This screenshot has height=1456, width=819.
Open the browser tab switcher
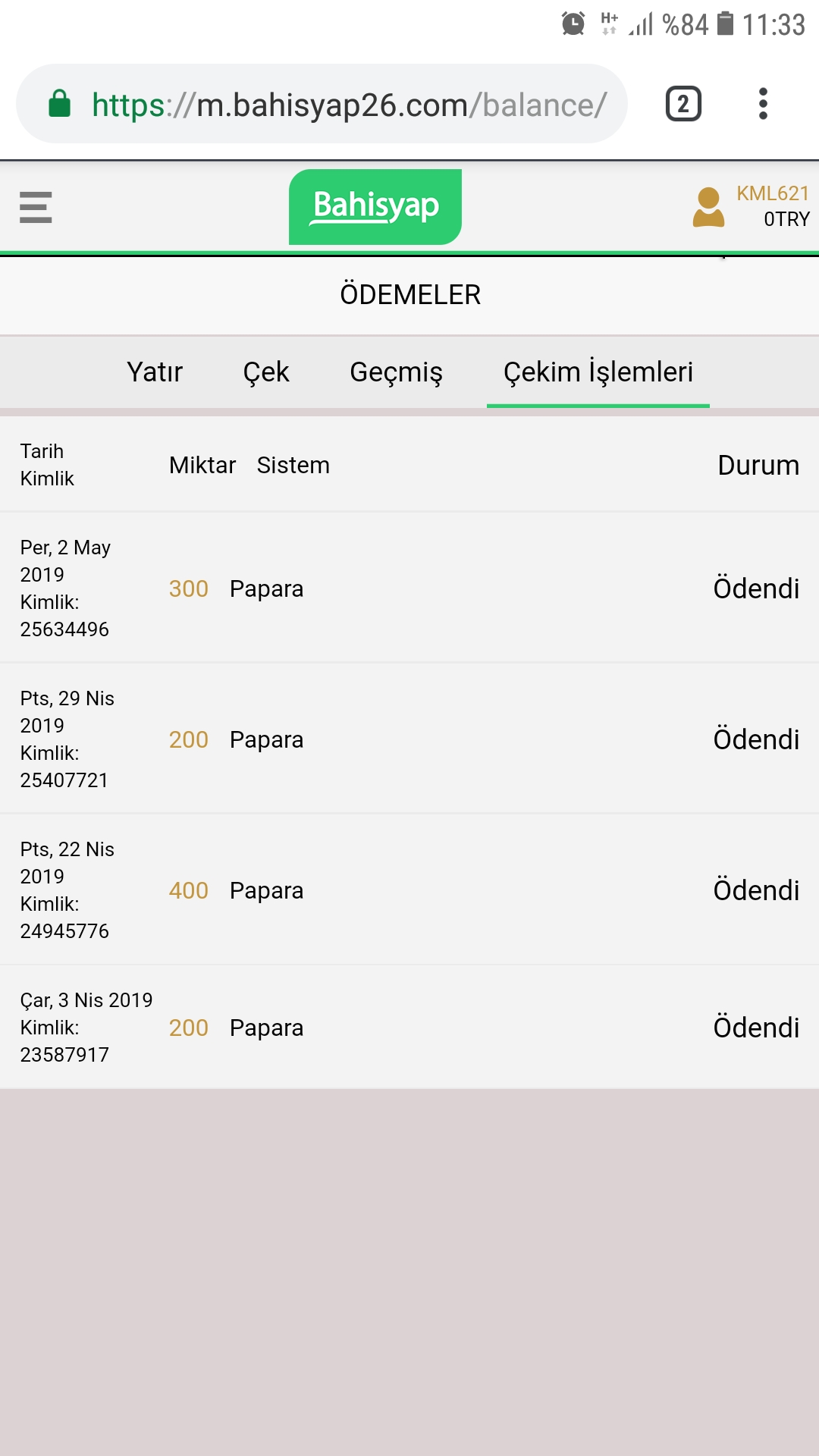[683, 104]
